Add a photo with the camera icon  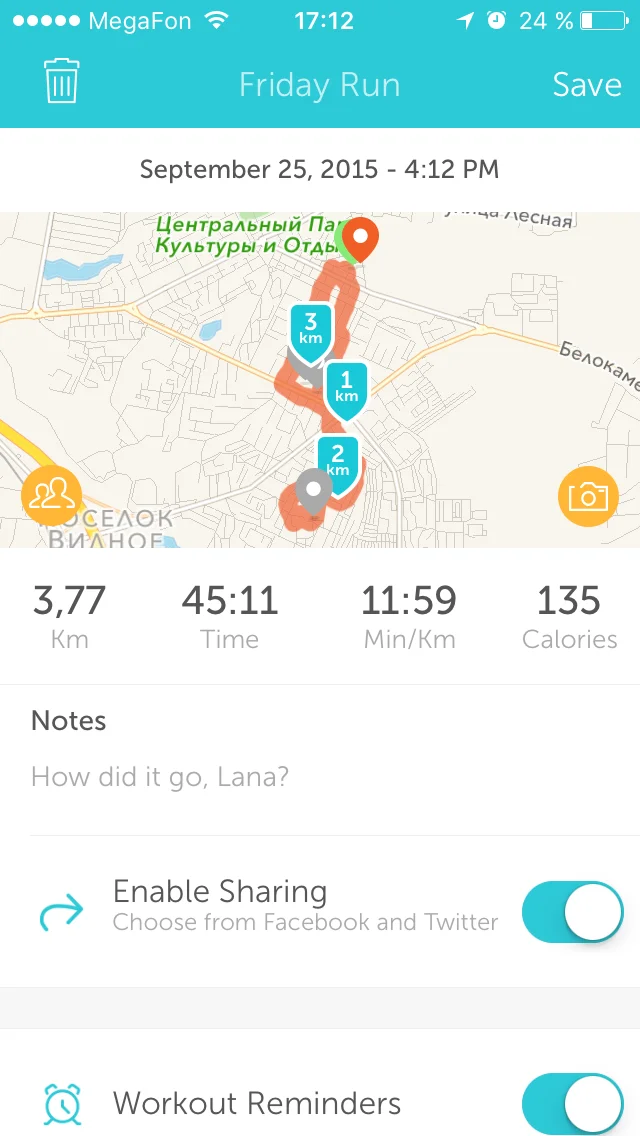pos(588,496)
